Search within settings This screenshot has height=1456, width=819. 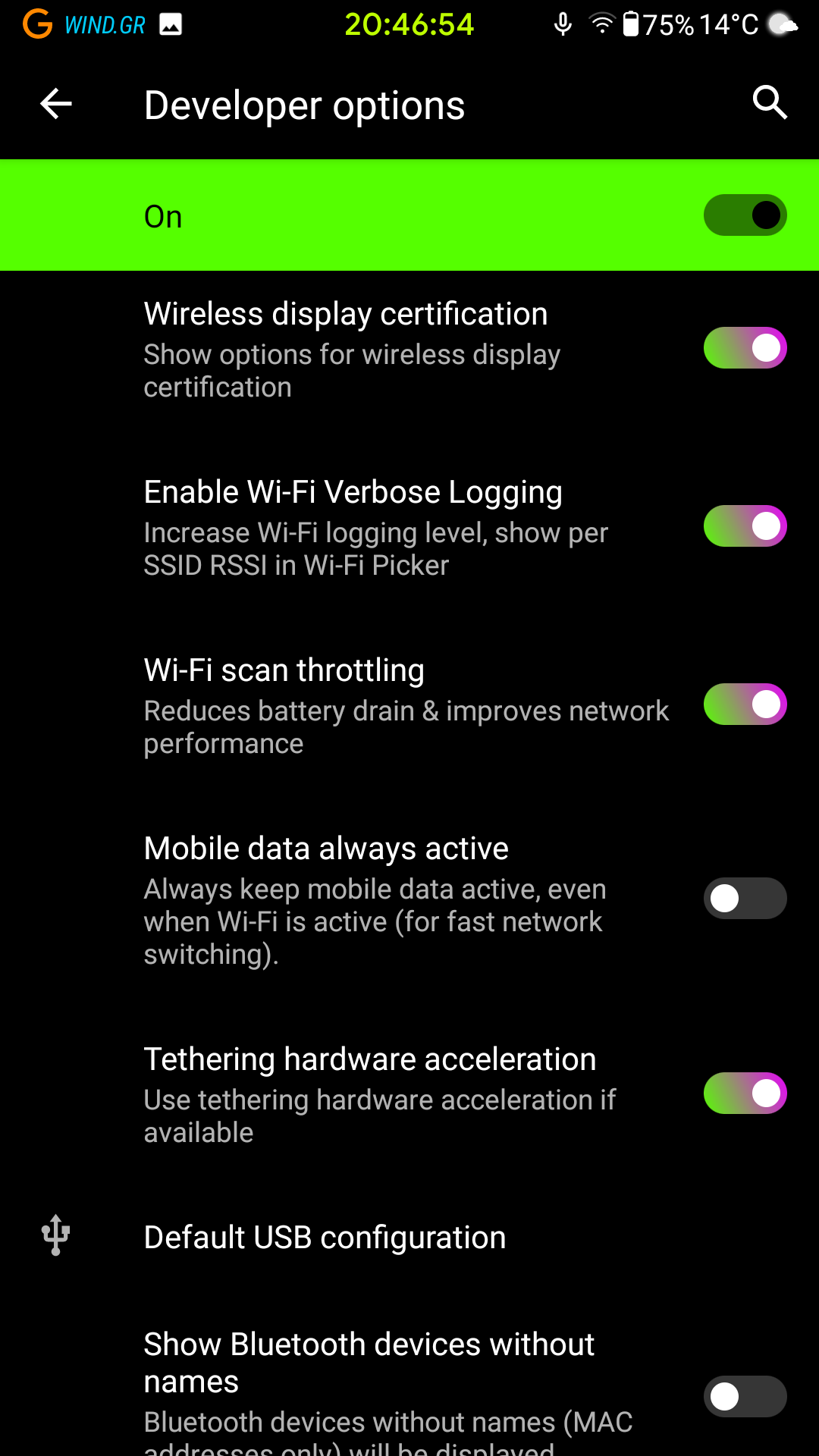[769, 102]
